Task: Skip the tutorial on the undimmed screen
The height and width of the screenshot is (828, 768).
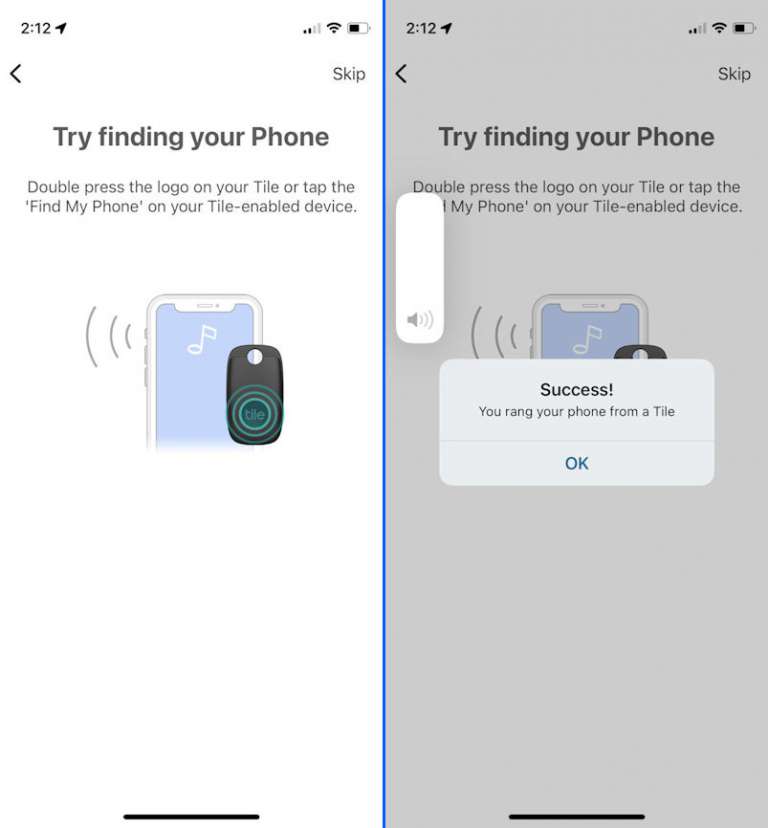Action: (x=348, y=74)
